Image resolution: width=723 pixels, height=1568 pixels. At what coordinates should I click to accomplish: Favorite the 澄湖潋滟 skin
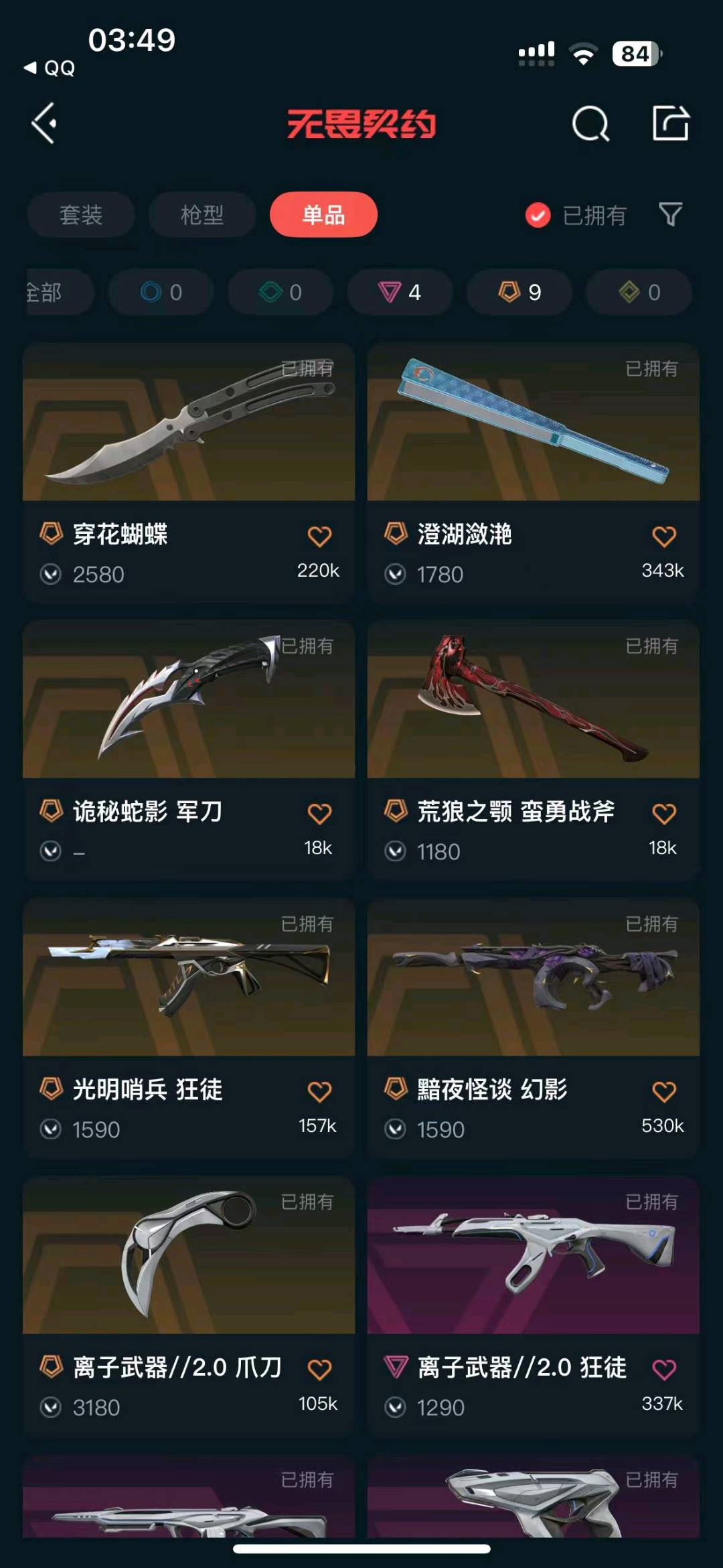(663, 536)
